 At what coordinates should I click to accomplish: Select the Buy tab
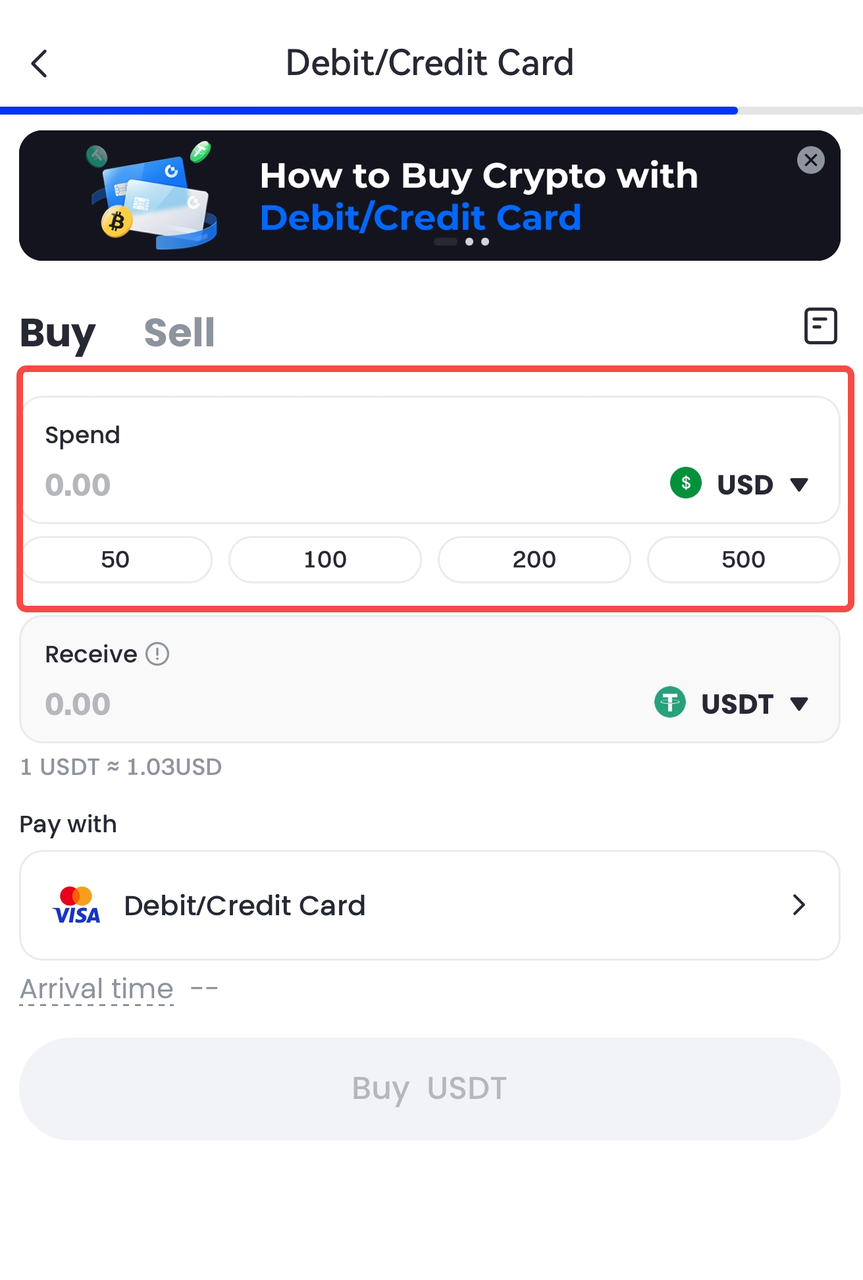coord(57,332)
